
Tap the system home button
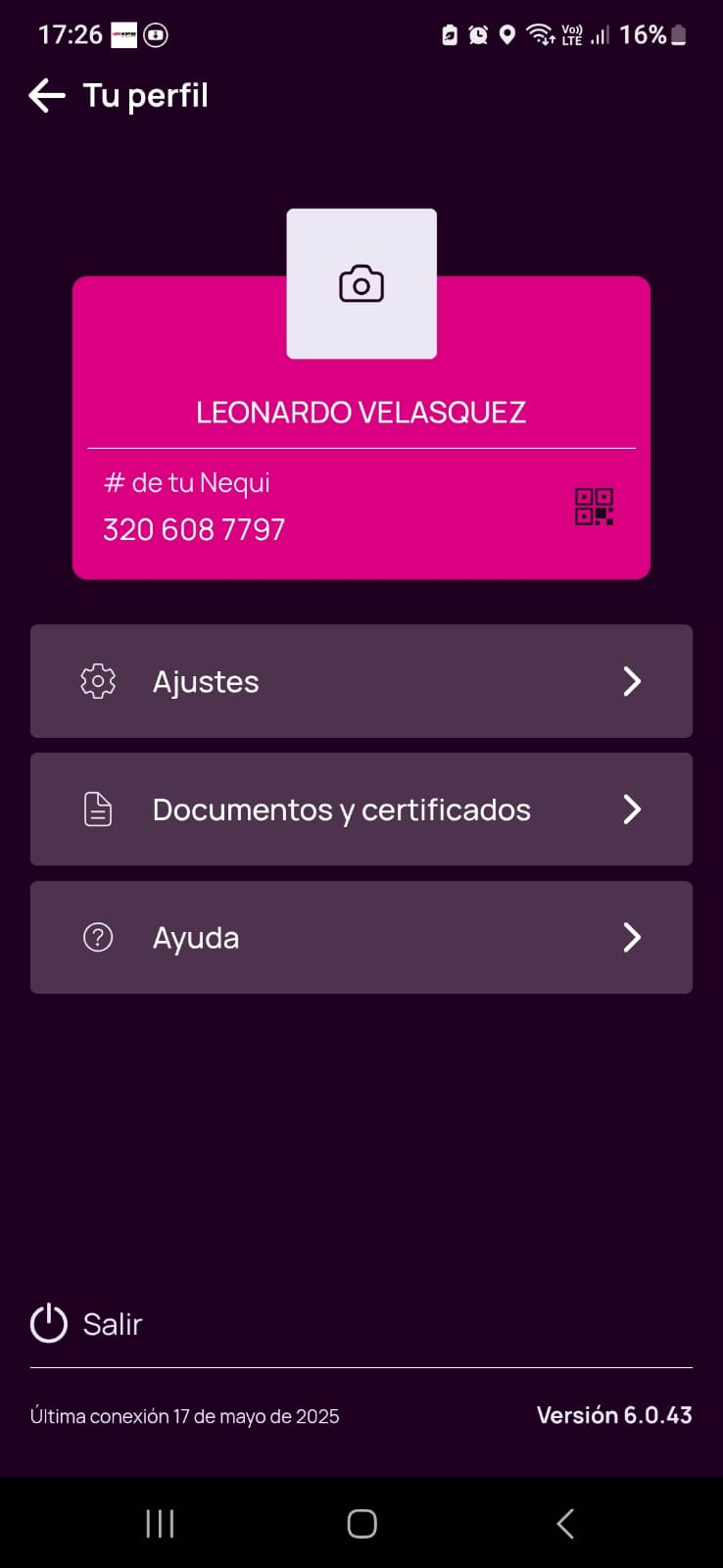(361, 1524)
